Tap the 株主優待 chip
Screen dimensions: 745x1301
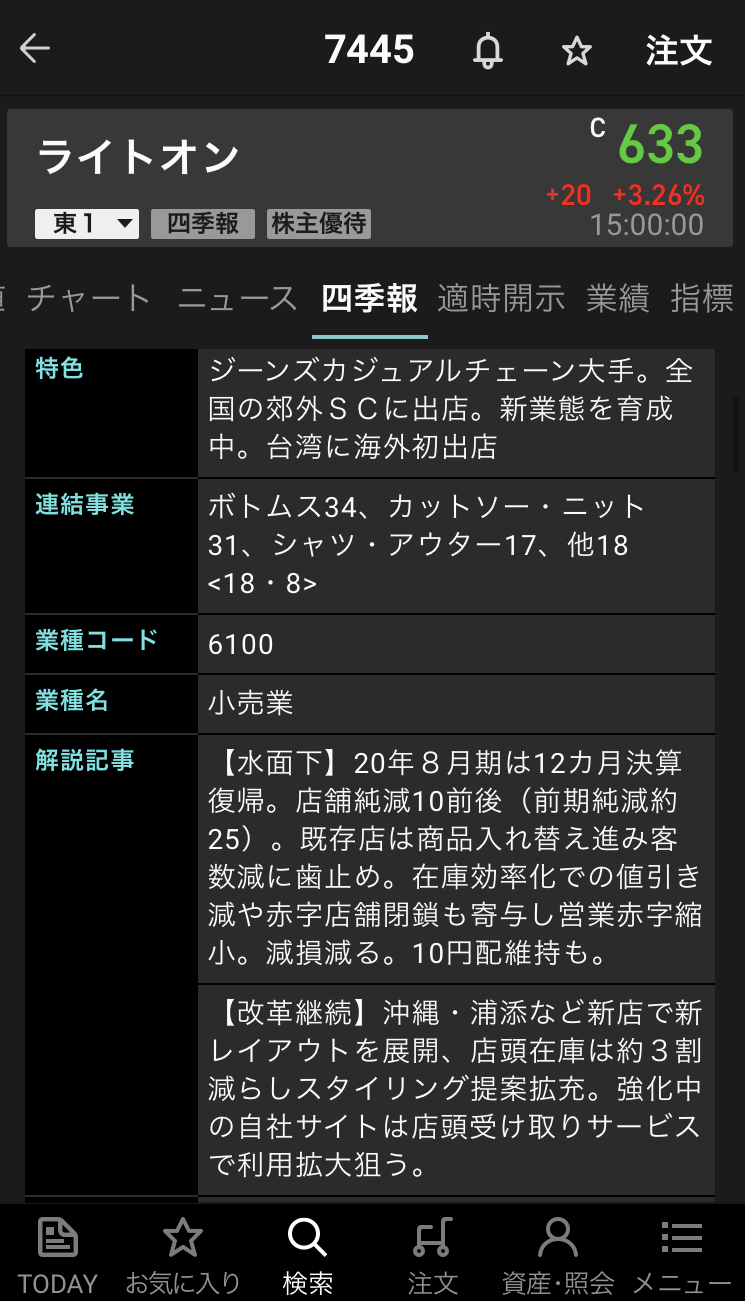click(x=319, y=224)
